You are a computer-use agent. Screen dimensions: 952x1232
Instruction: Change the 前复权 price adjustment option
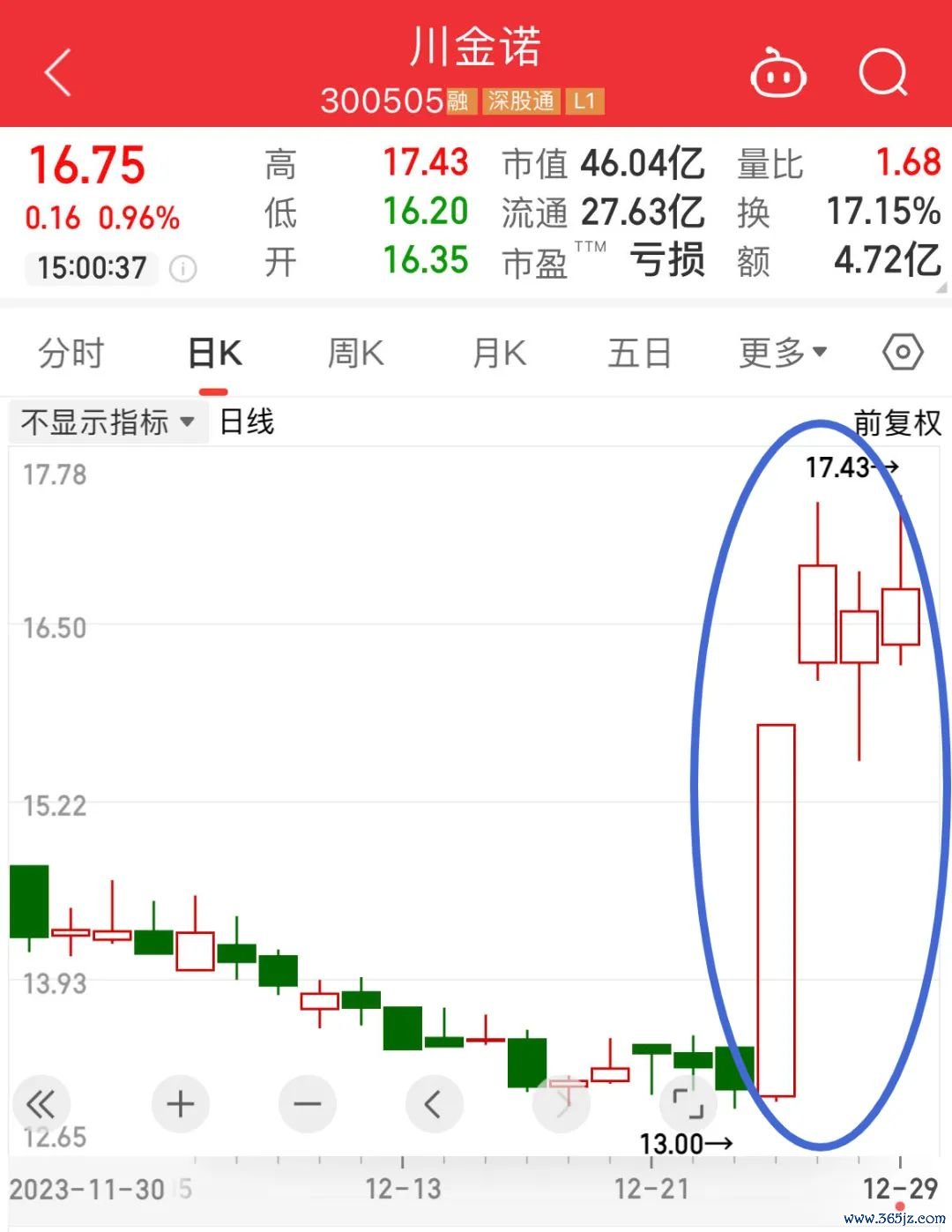point(897,423)
